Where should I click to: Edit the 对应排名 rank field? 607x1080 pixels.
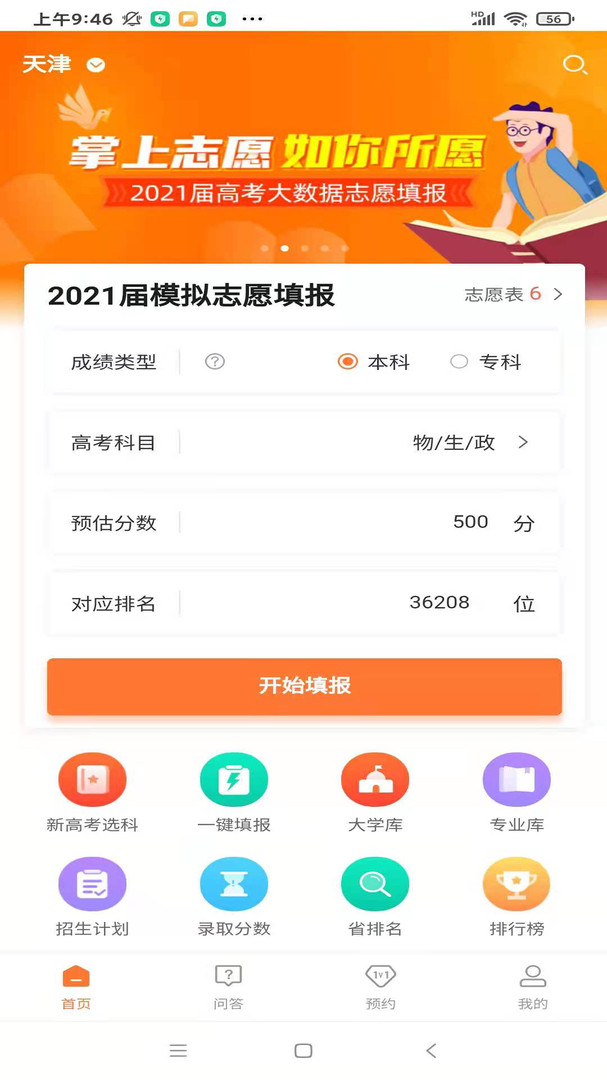[x=304, y=604]
